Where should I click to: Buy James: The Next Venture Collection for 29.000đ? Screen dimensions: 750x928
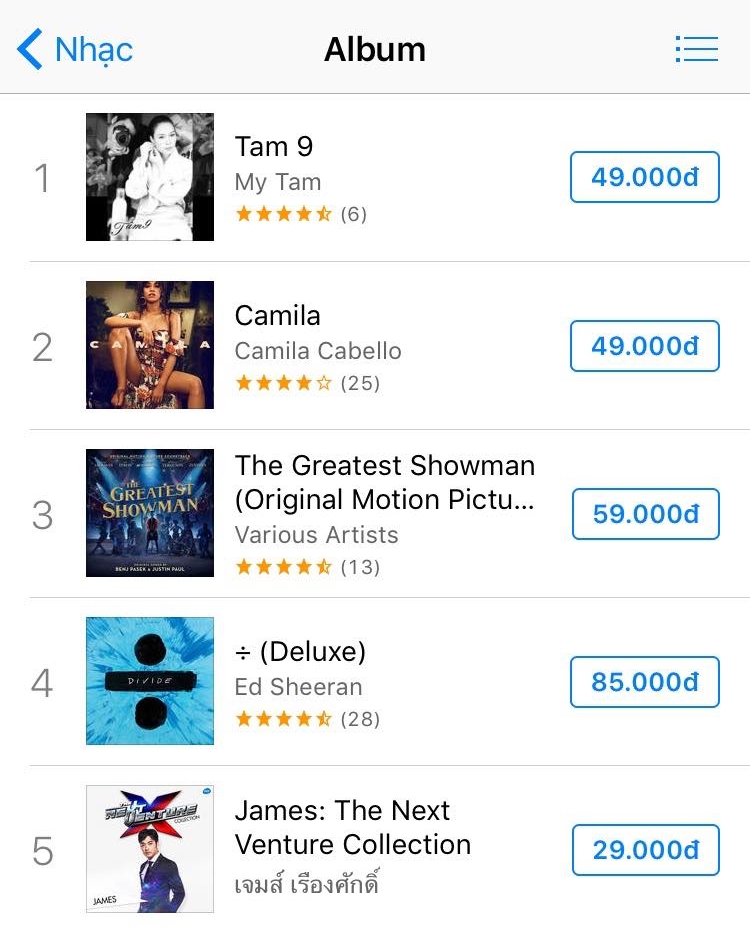tap(645, 850)
